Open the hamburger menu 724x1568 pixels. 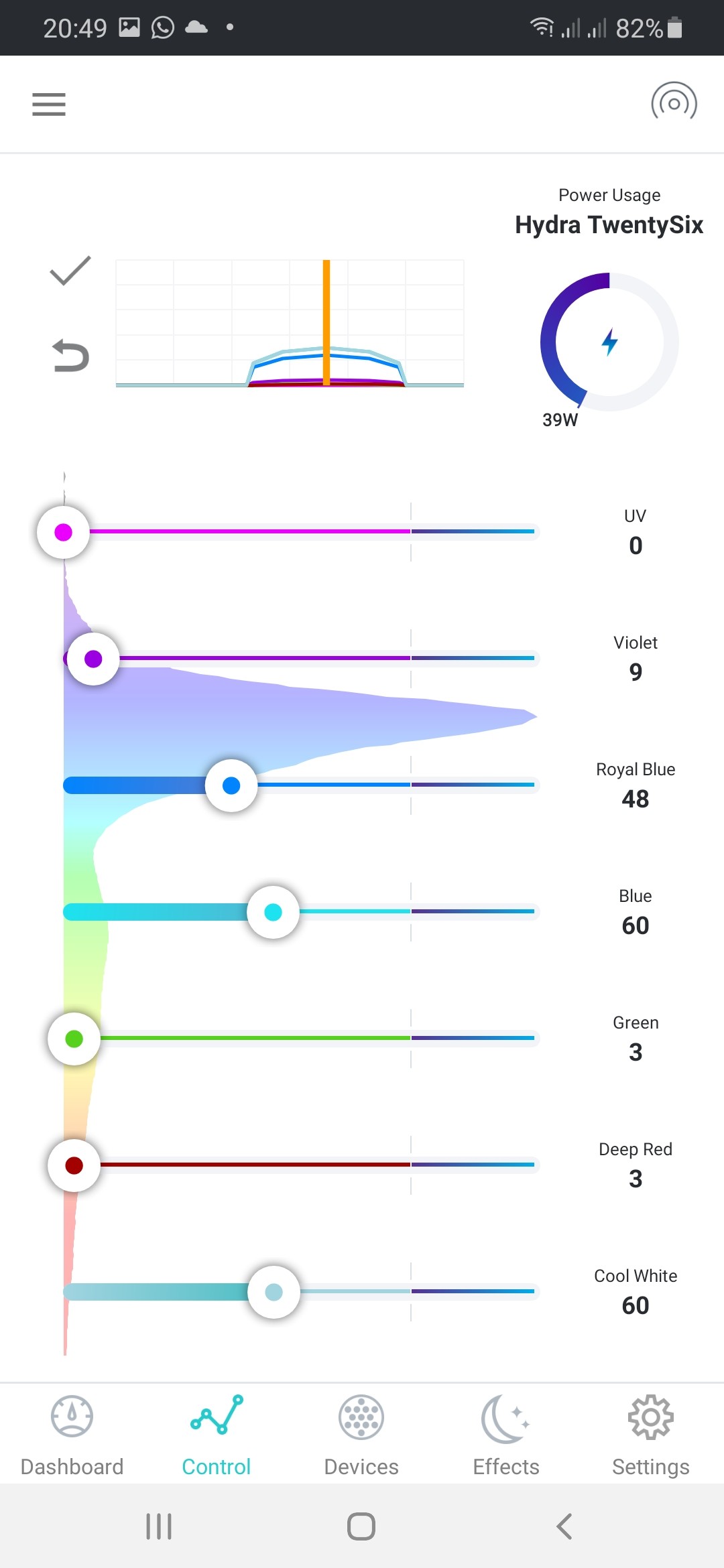tap(49, 105)
